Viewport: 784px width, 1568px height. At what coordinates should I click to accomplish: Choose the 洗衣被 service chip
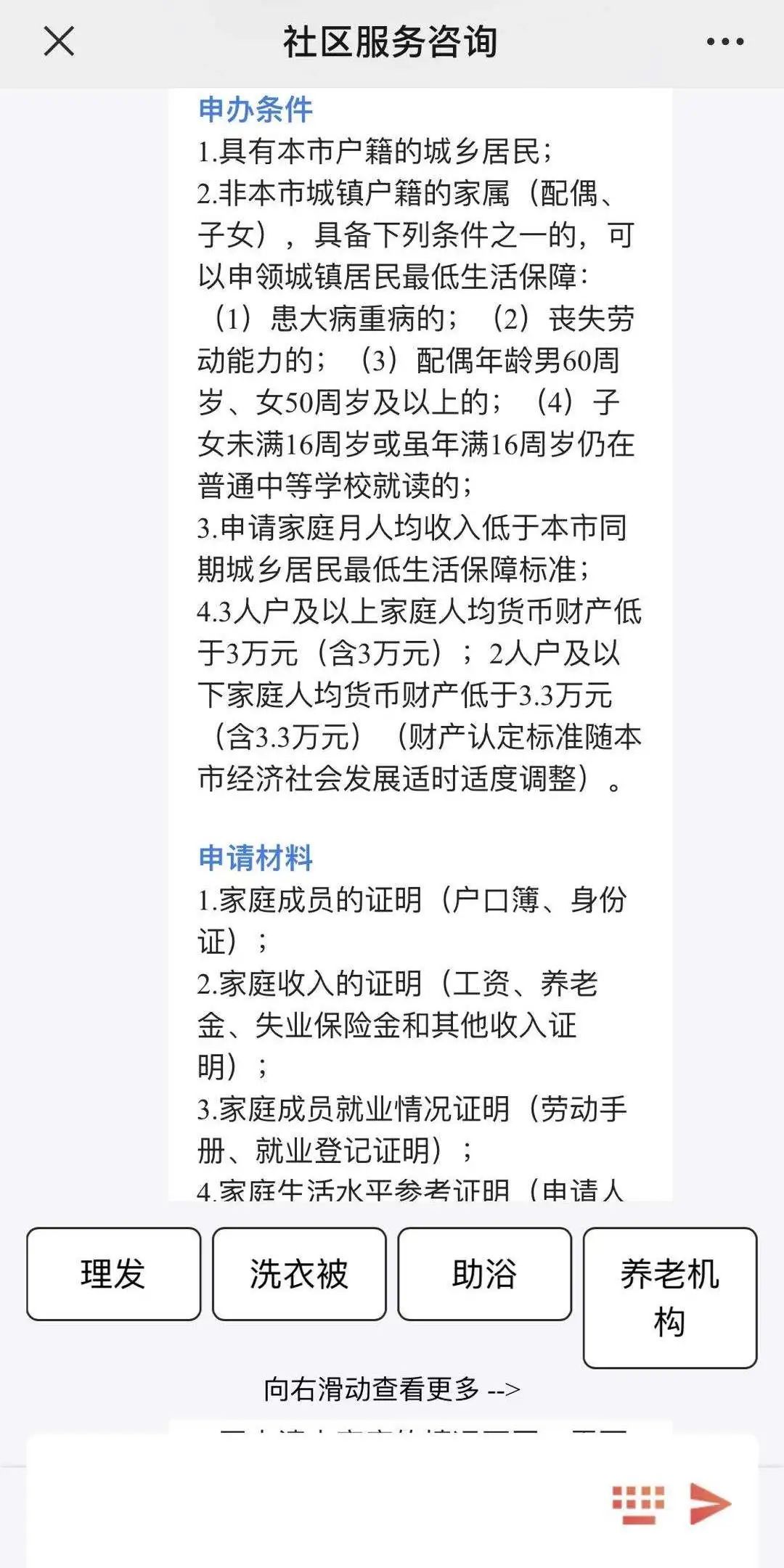299,1273
